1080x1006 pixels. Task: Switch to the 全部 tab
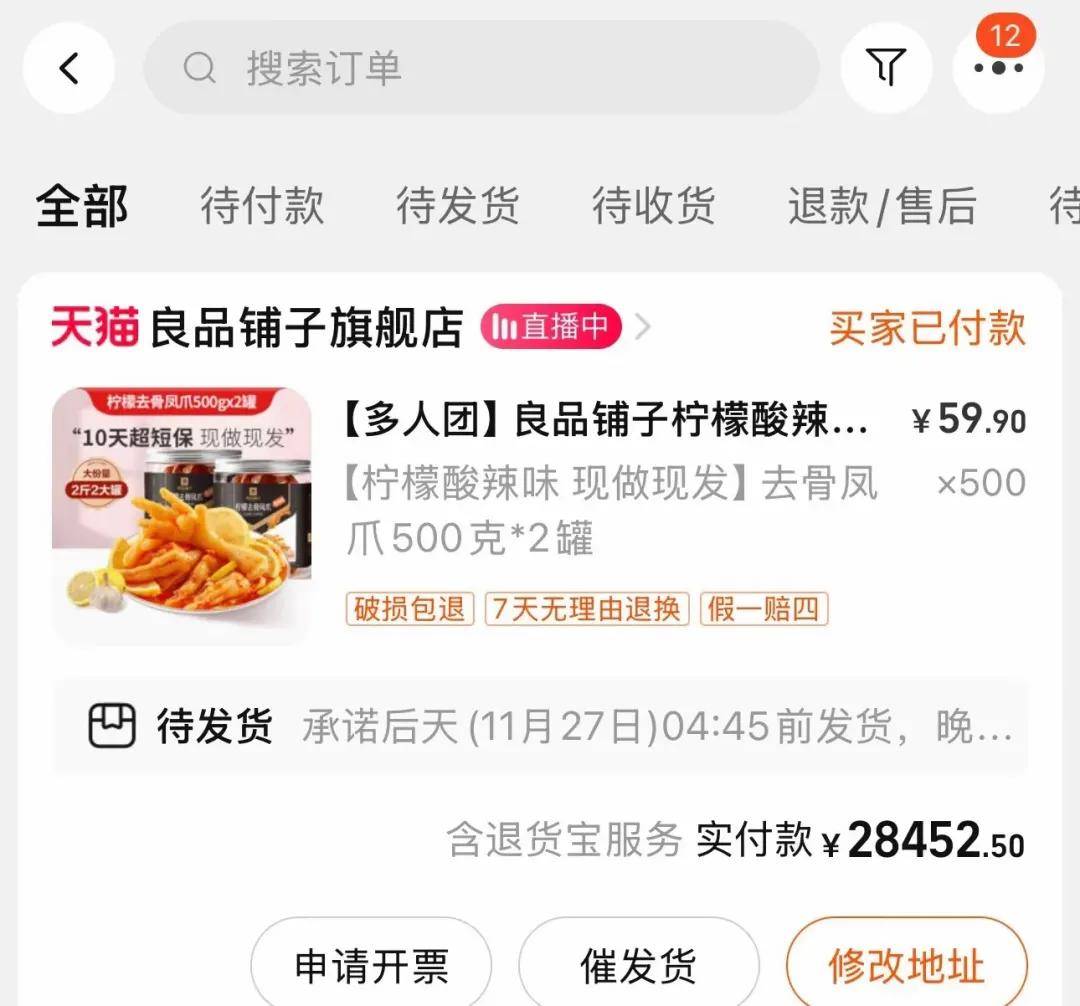coord(82,207)
